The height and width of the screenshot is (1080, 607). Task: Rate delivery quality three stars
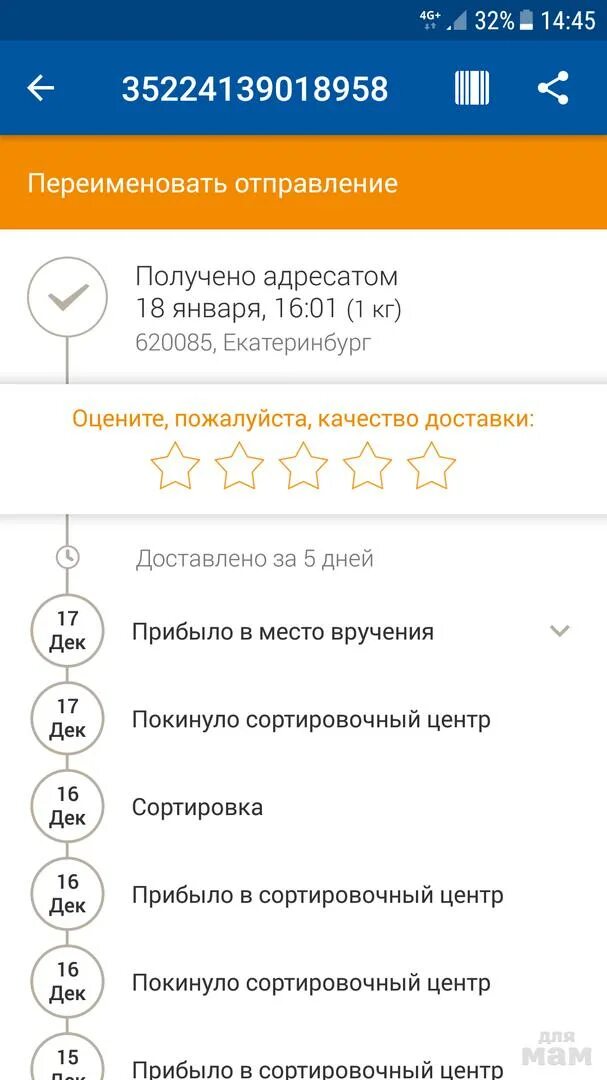click(303, 466)
